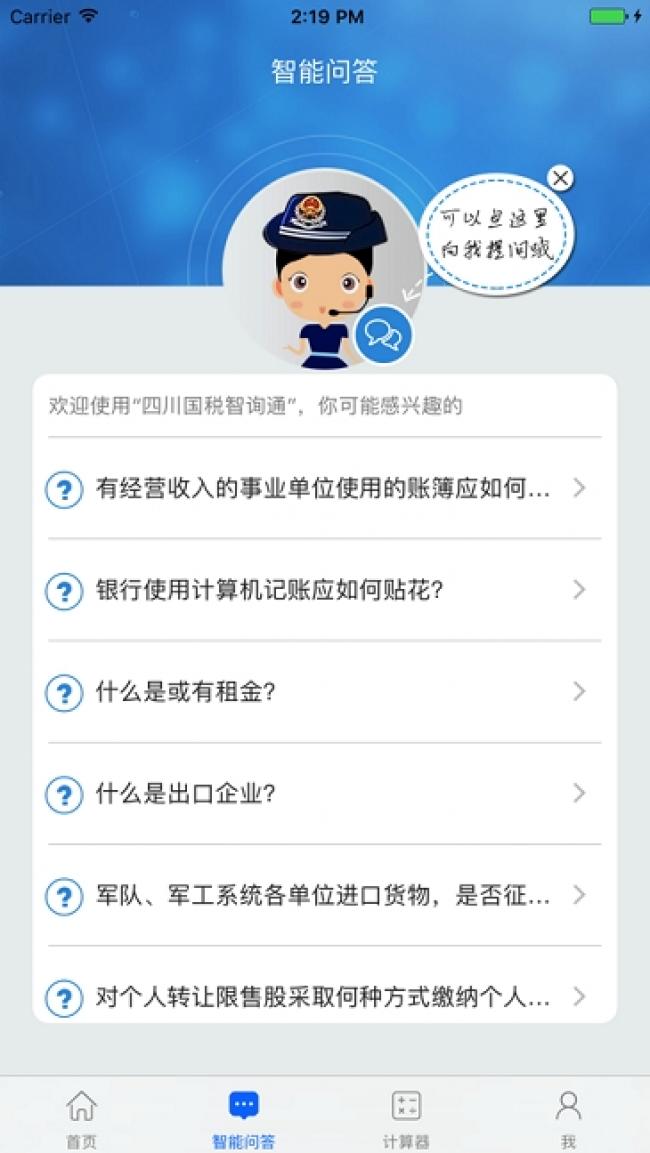Open 对个人转让限售股 question
The image size is (650, 1153).
point(324,995)
